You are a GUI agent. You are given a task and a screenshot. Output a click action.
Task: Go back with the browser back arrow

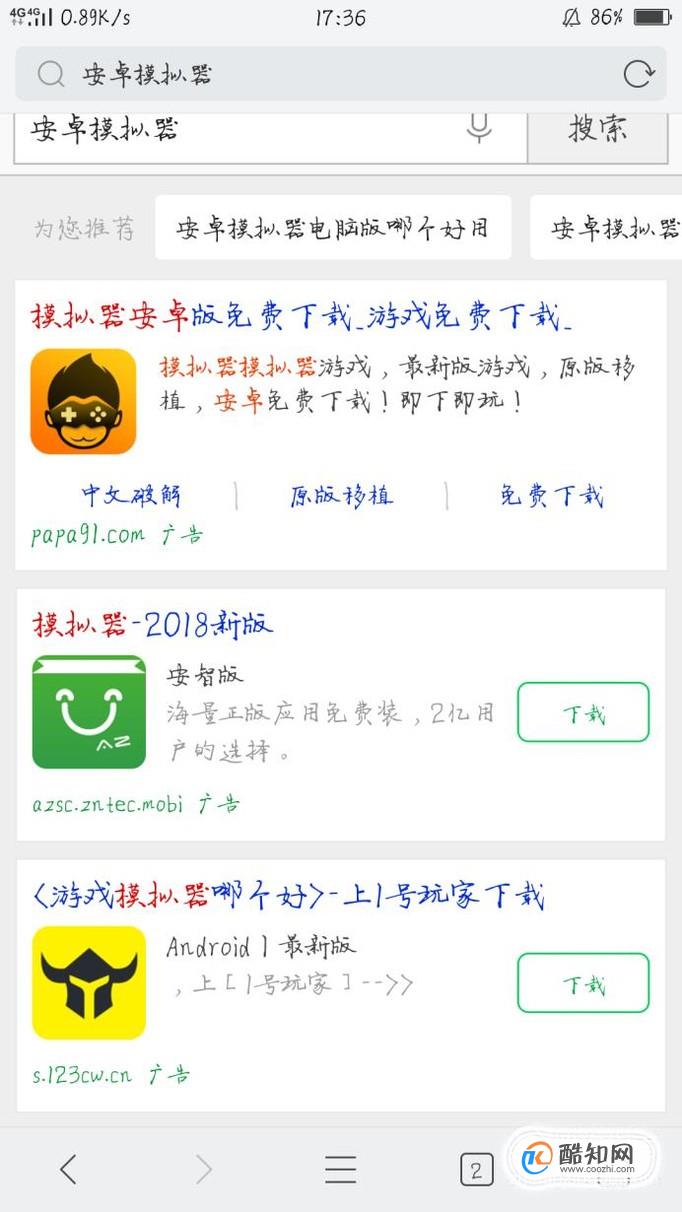[68, 1168]
